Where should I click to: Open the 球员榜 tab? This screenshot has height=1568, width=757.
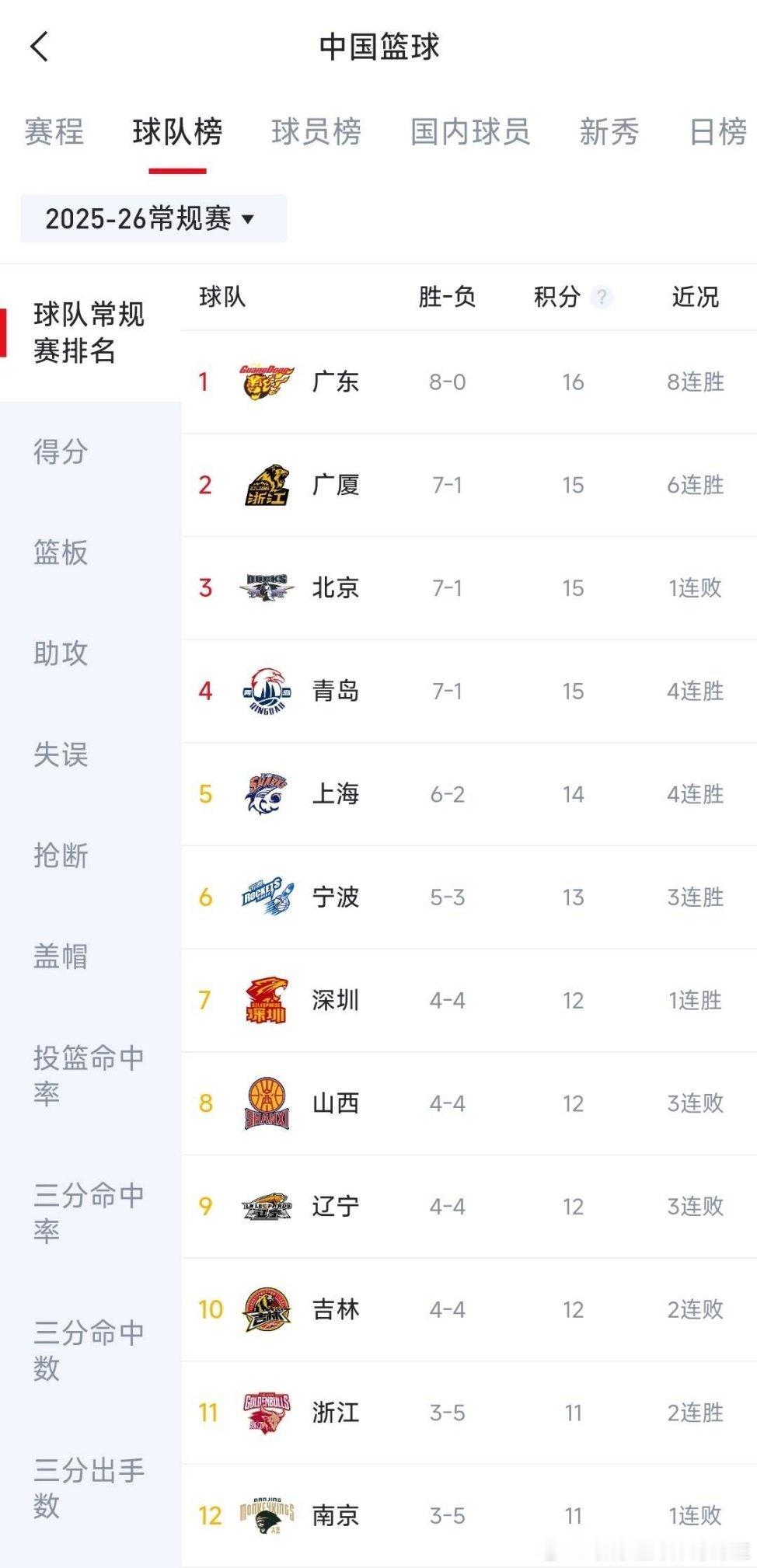316,132
